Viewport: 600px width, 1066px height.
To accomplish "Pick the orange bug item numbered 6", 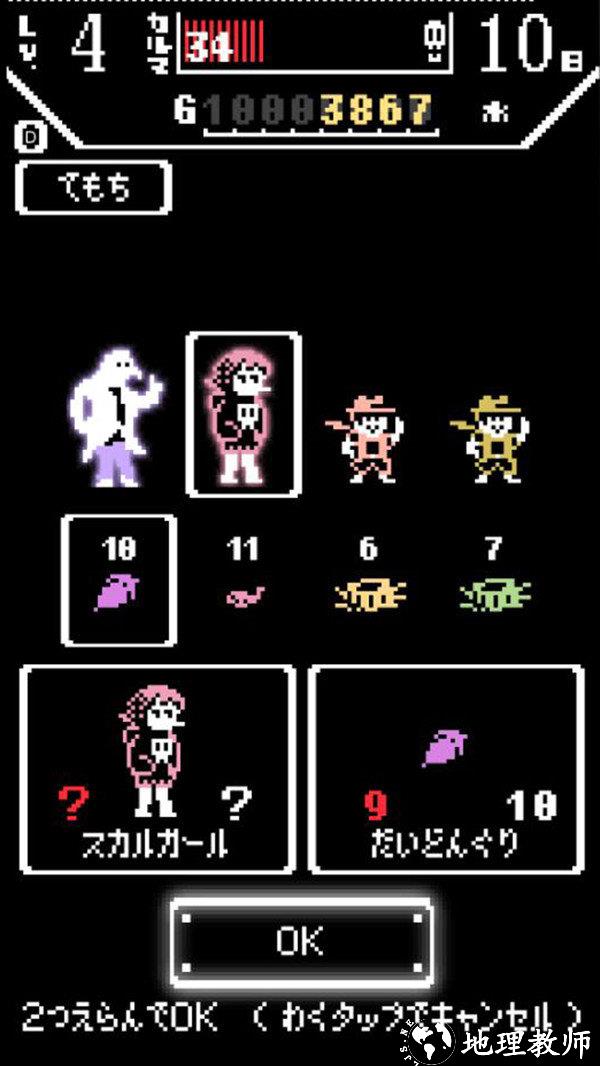I will [x=368, y=580].
